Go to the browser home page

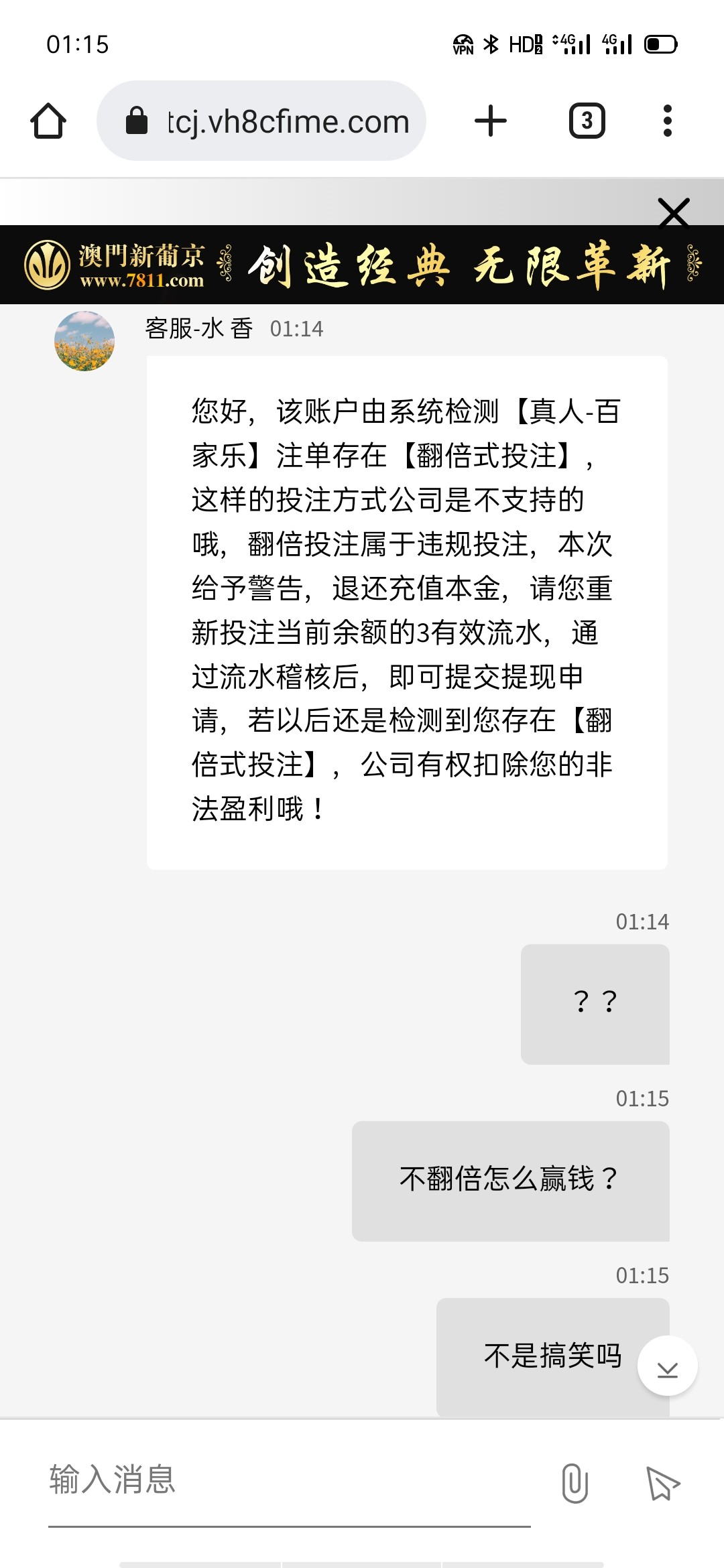(48, 121)
